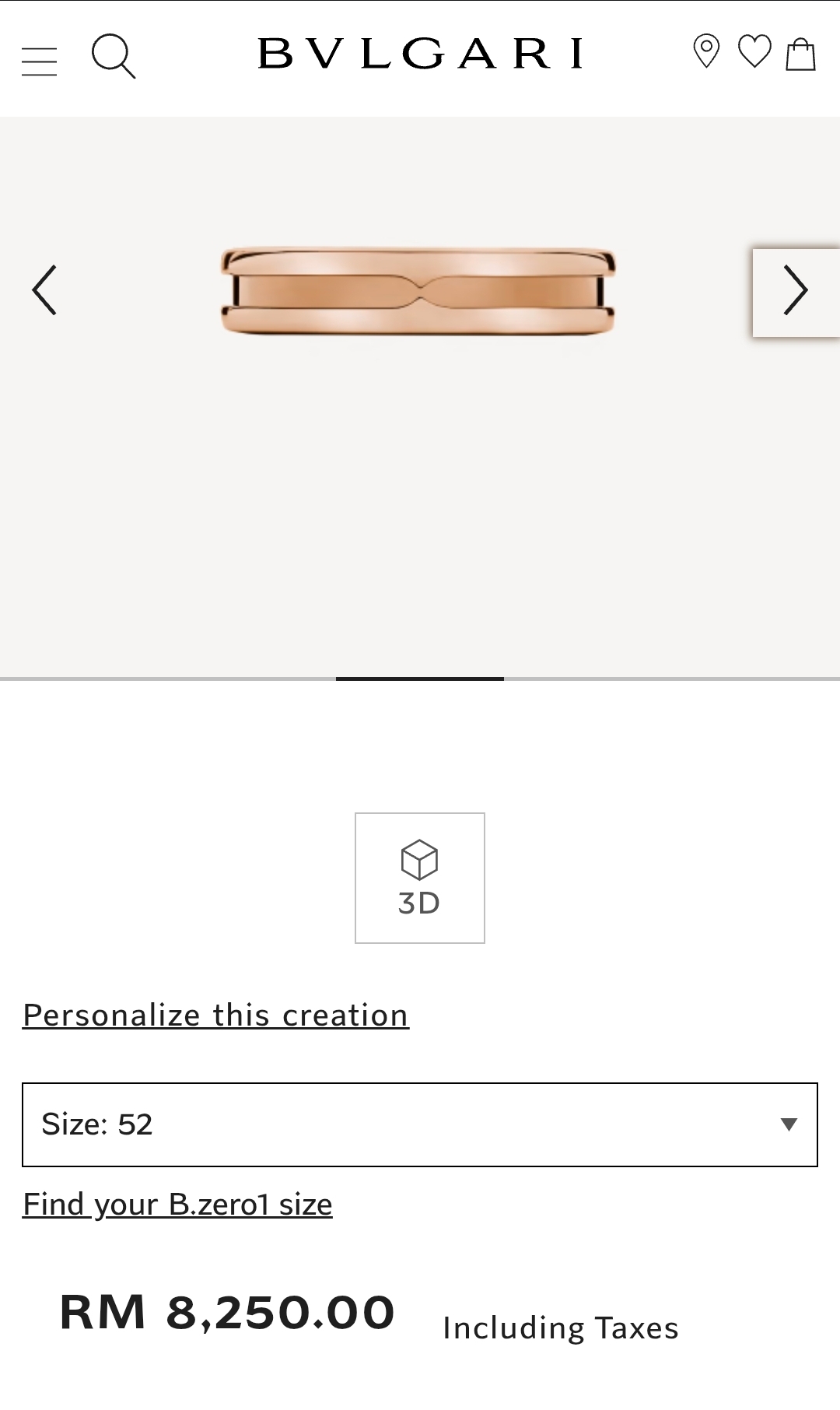
Task: Expand the Size: 52 dropdown
Action: (x=420, y=1124)
